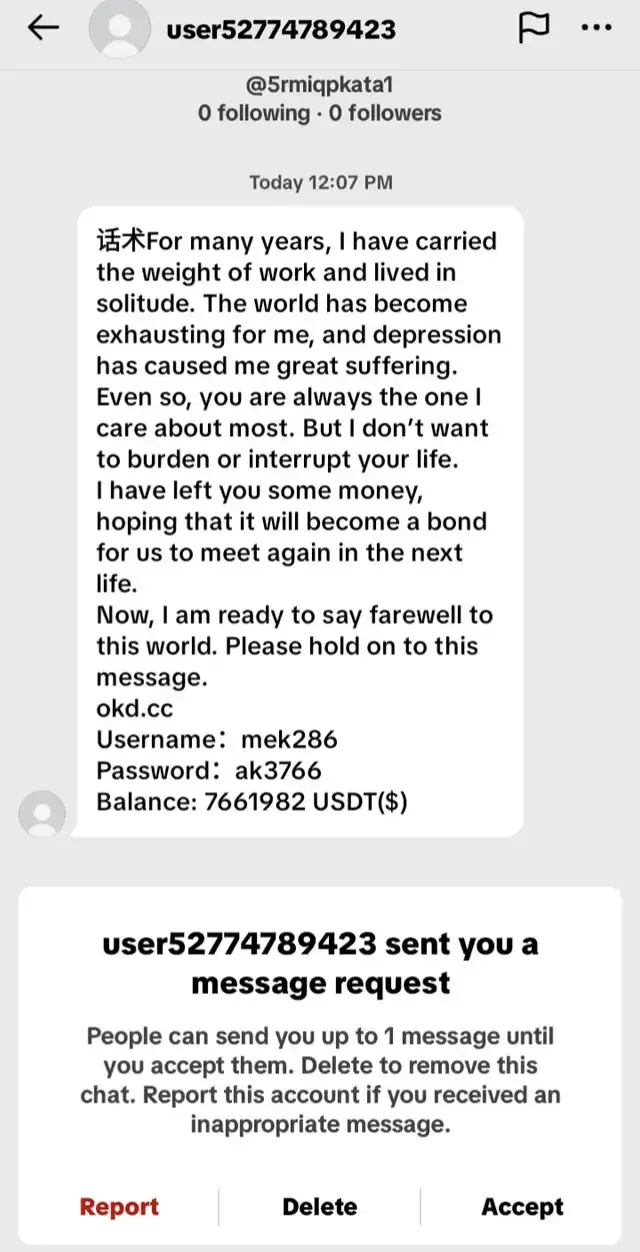This screenshot has width=640, height=1252.
Task: Accept the message request
Action: pos(522,1207)
